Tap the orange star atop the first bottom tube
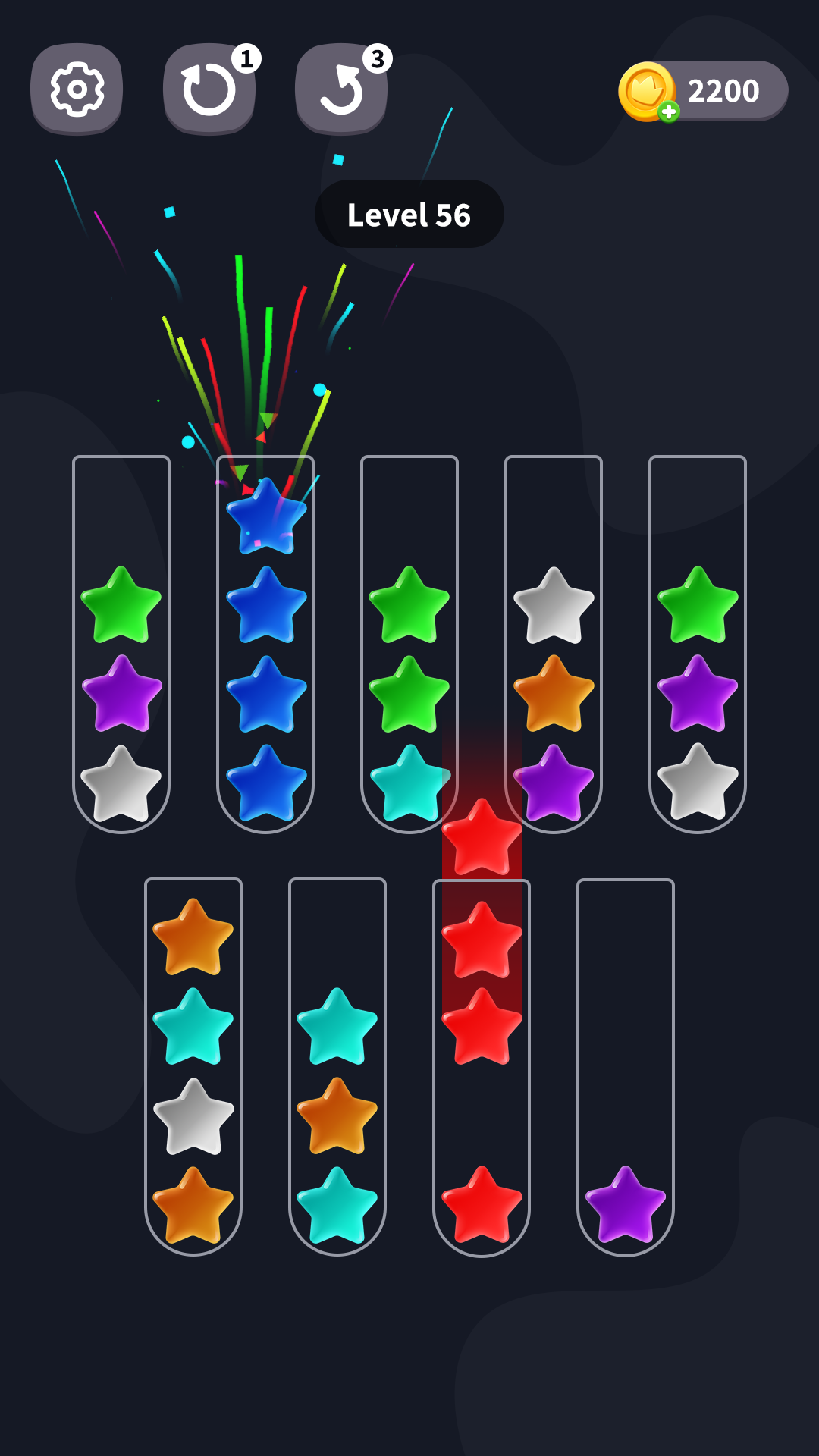The image size is (819, 1456). [x=193, y=937]
